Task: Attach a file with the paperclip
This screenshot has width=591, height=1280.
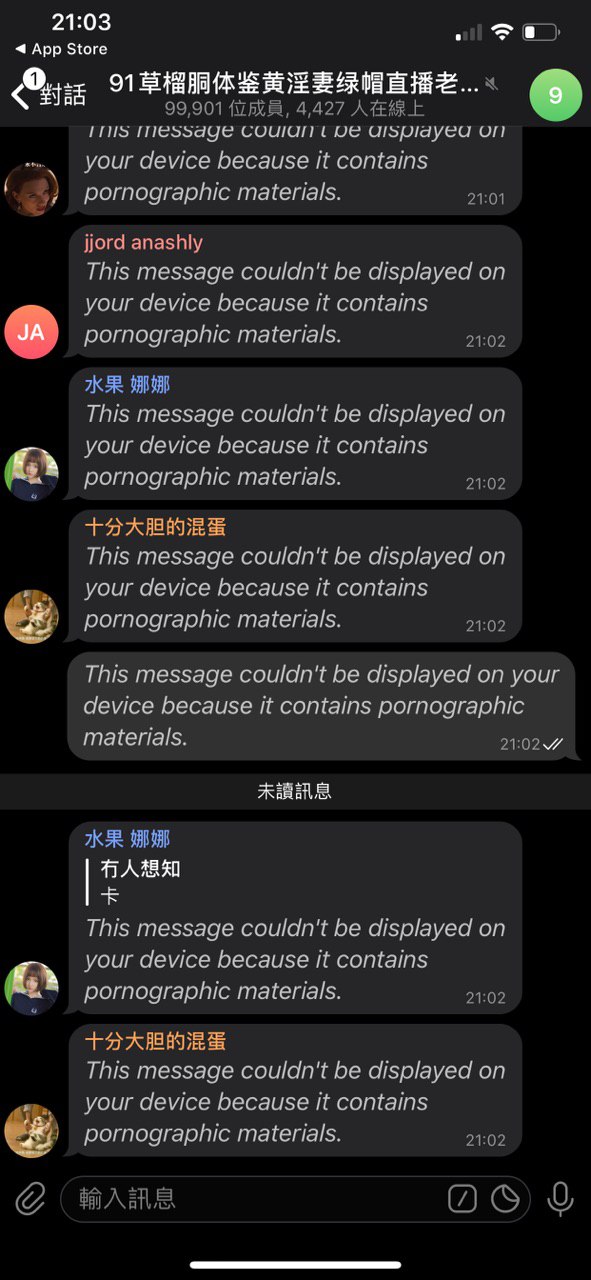Action: point(31,1198)
